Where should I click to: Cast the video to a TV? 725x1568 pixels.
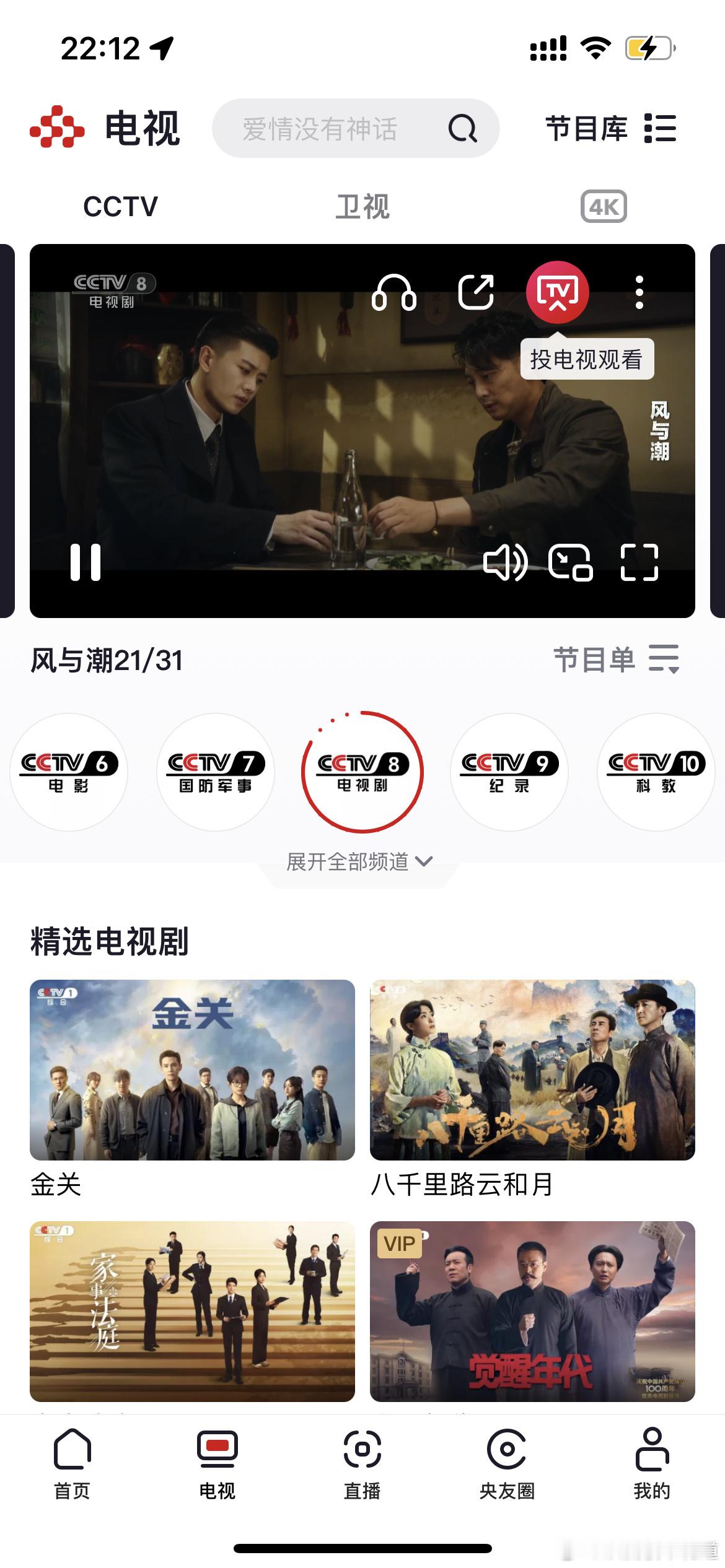[x=557, y=292]
